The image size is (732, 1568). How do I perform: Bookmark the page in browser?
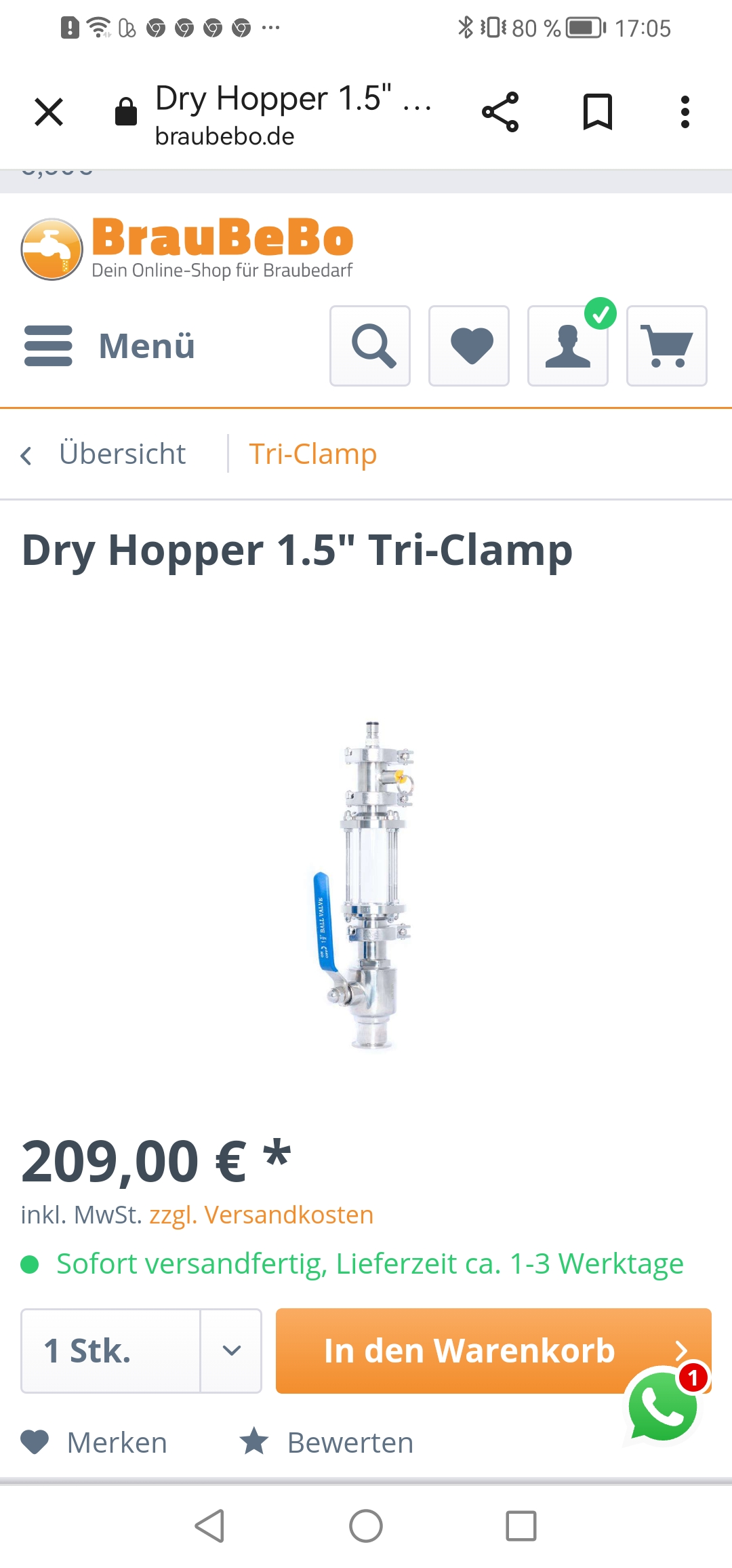[597, 112]
